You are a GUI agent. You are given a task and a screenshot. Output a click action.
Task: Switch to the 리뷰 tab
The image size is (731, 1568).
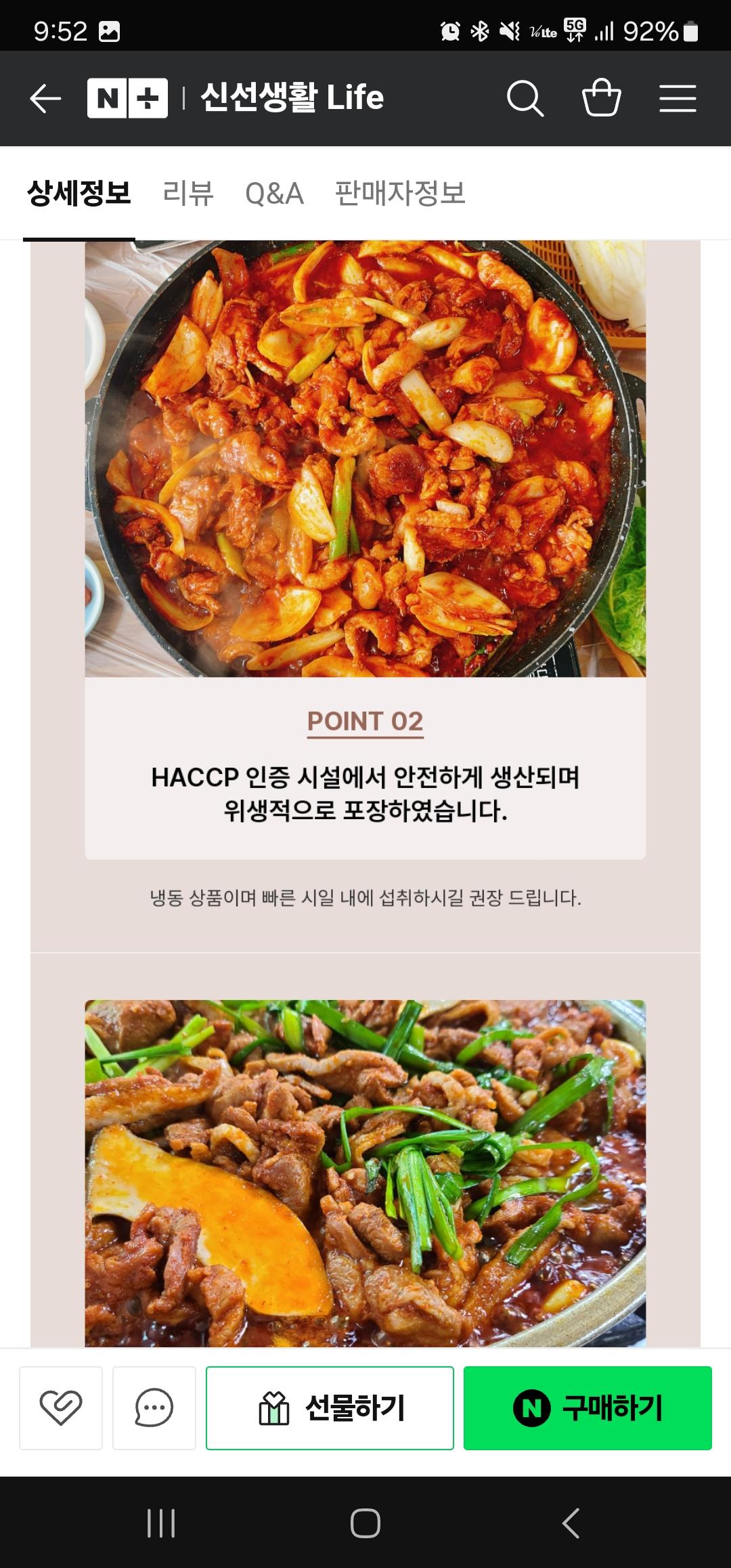188,194
